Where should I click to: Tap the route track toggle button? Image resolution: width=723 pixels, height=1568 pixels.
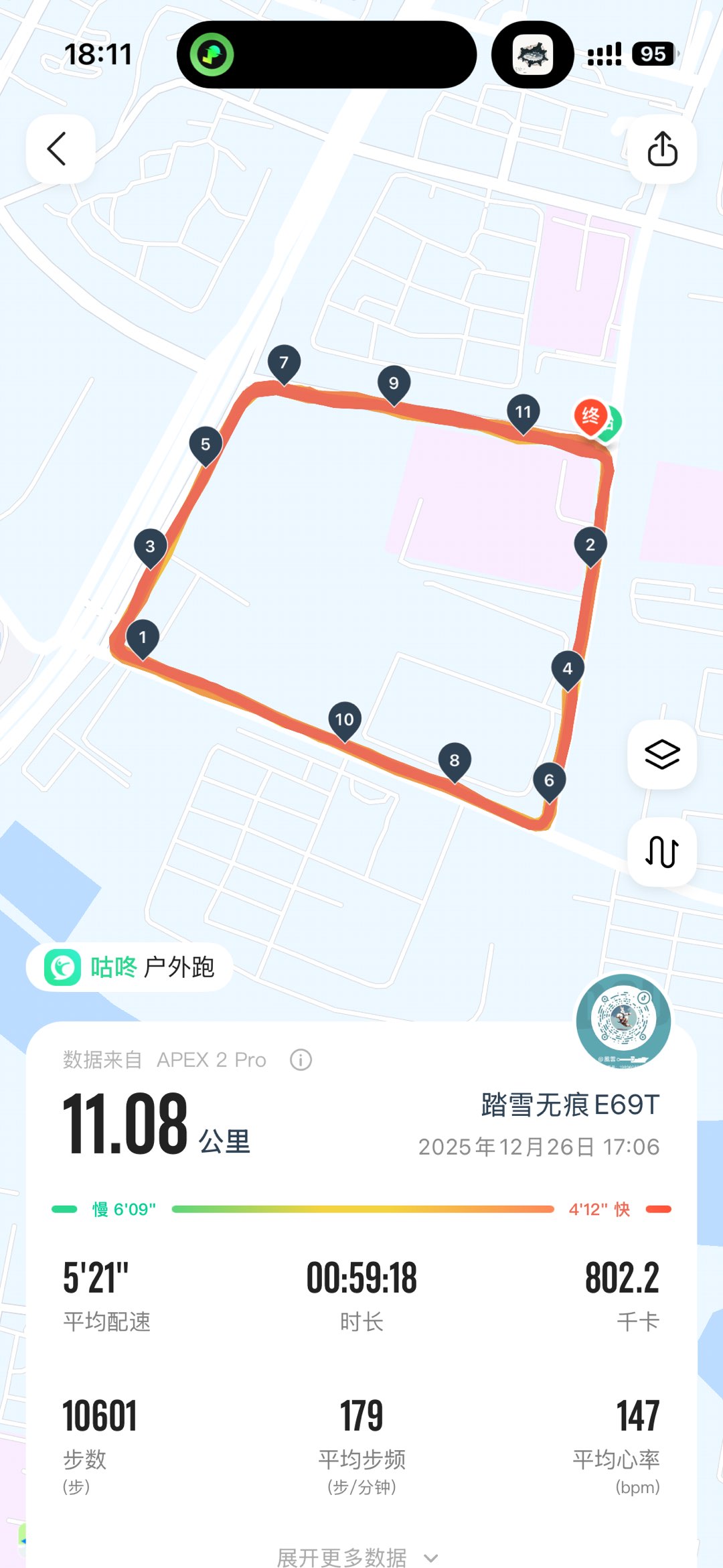[x=662, y=852]
